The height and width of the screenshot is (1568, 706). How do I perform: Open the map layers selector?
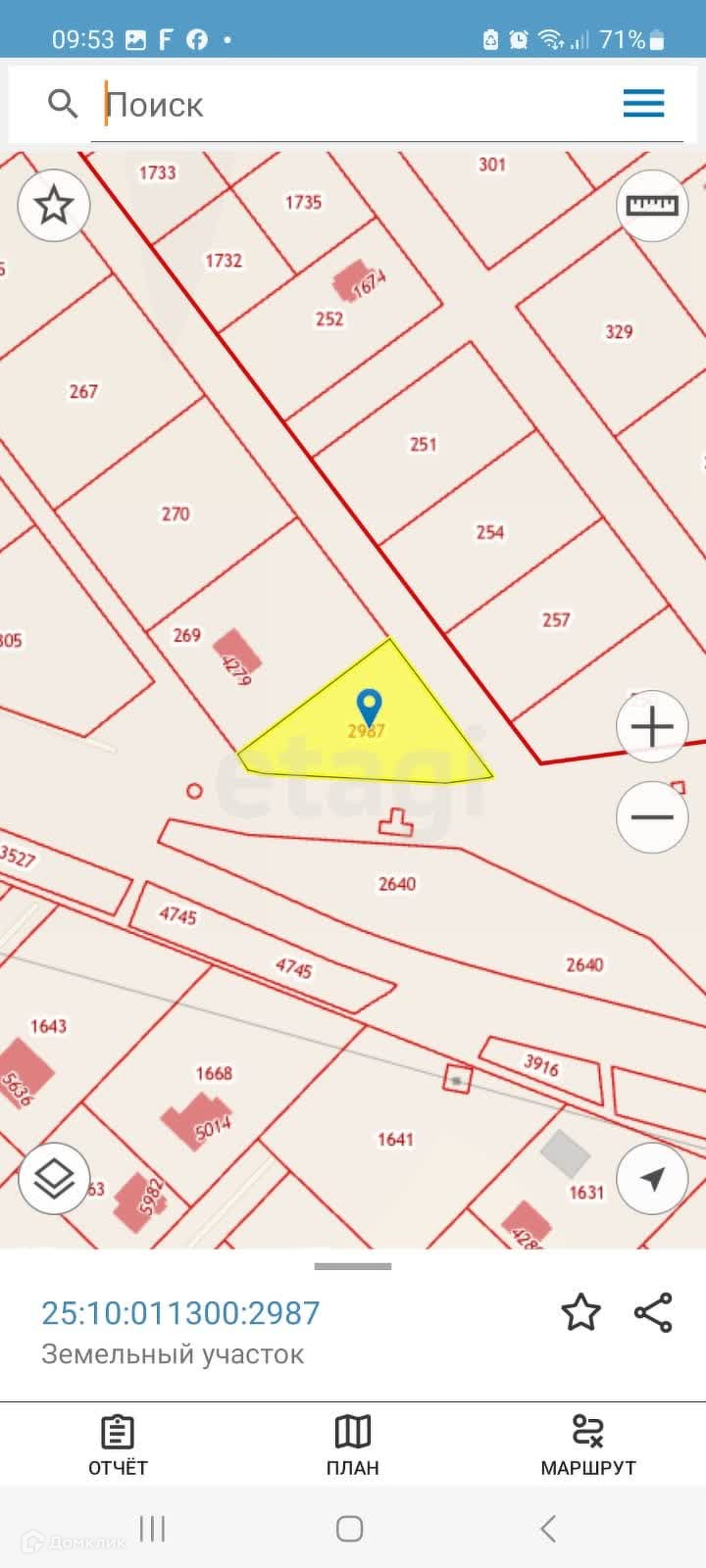(x=54, y=1179)
